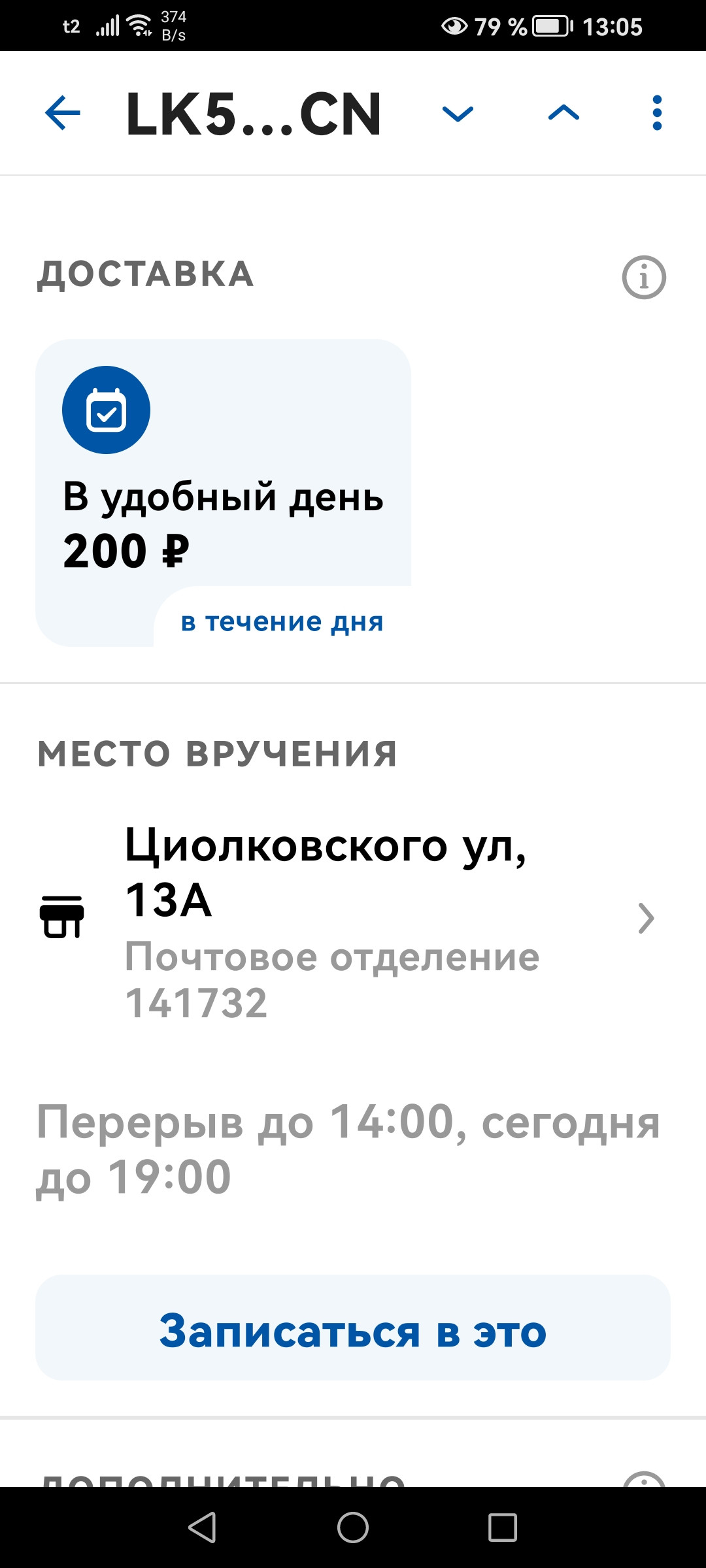Screen dimensions: 706x1568
Task: Show info about Доставка section
Action: click(644, 277)
